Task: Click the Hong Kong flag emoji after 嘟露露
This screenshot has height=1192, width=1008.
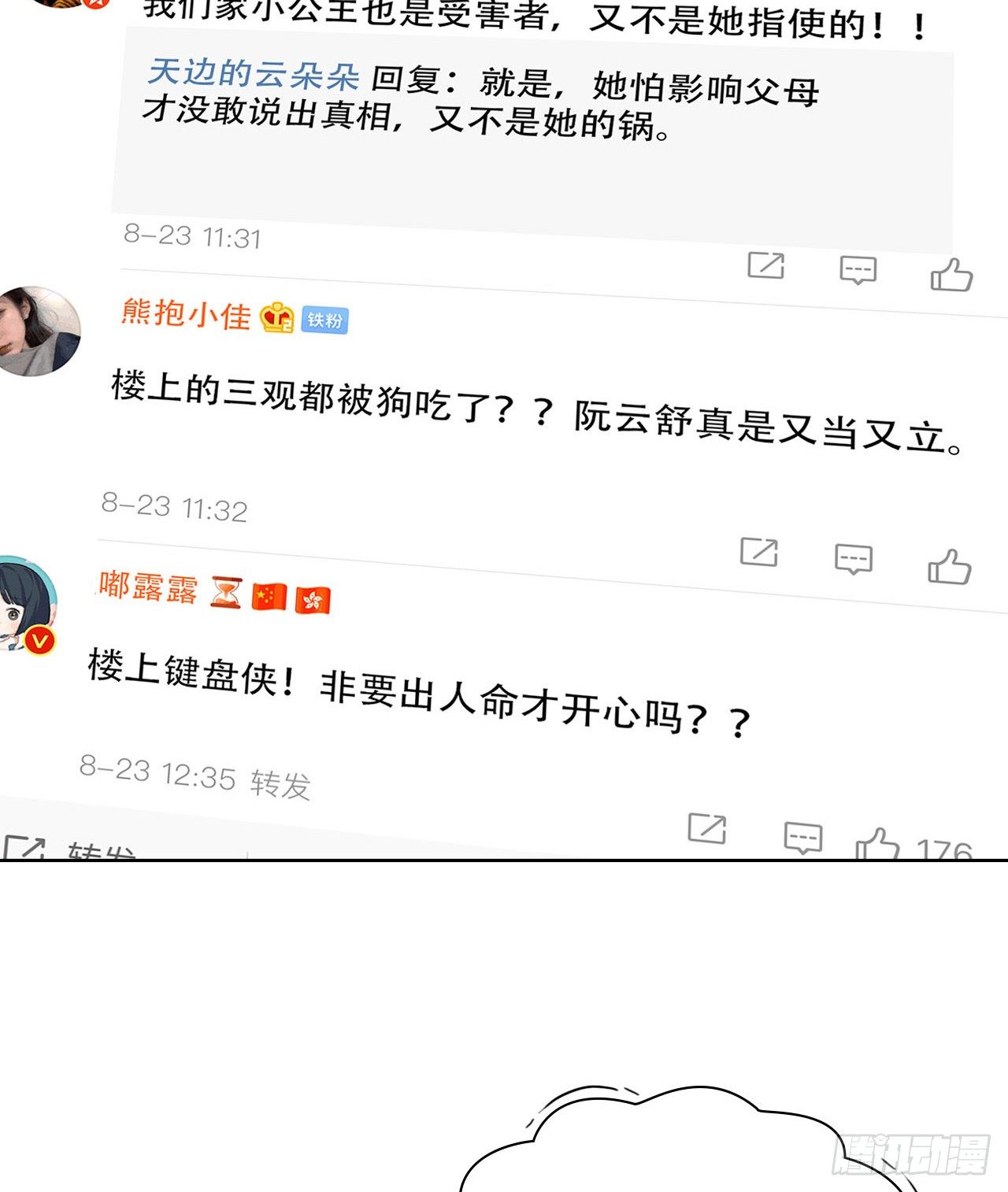Action: pos(312,600)
